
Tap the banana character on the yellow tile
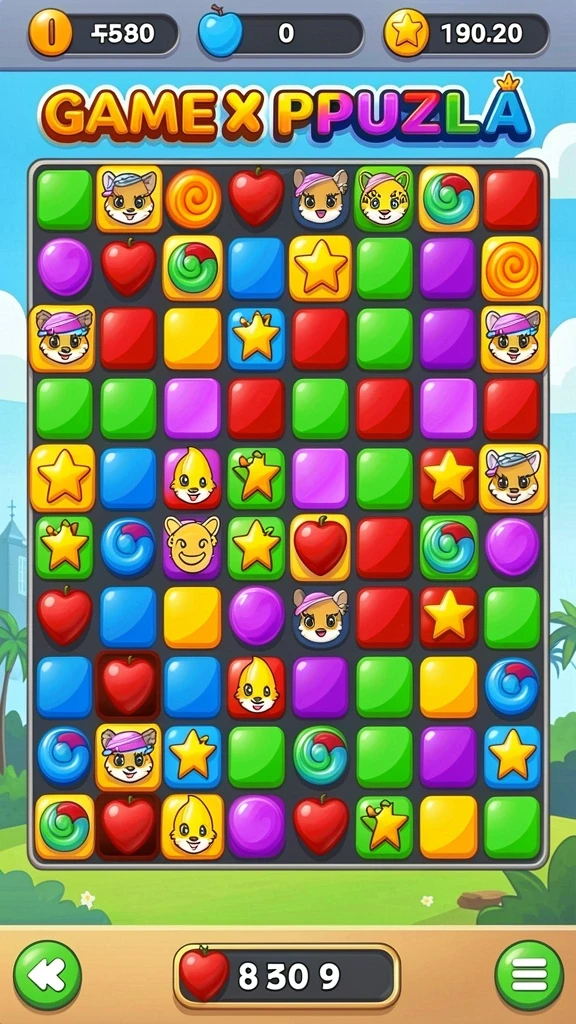tap(192, 826)
